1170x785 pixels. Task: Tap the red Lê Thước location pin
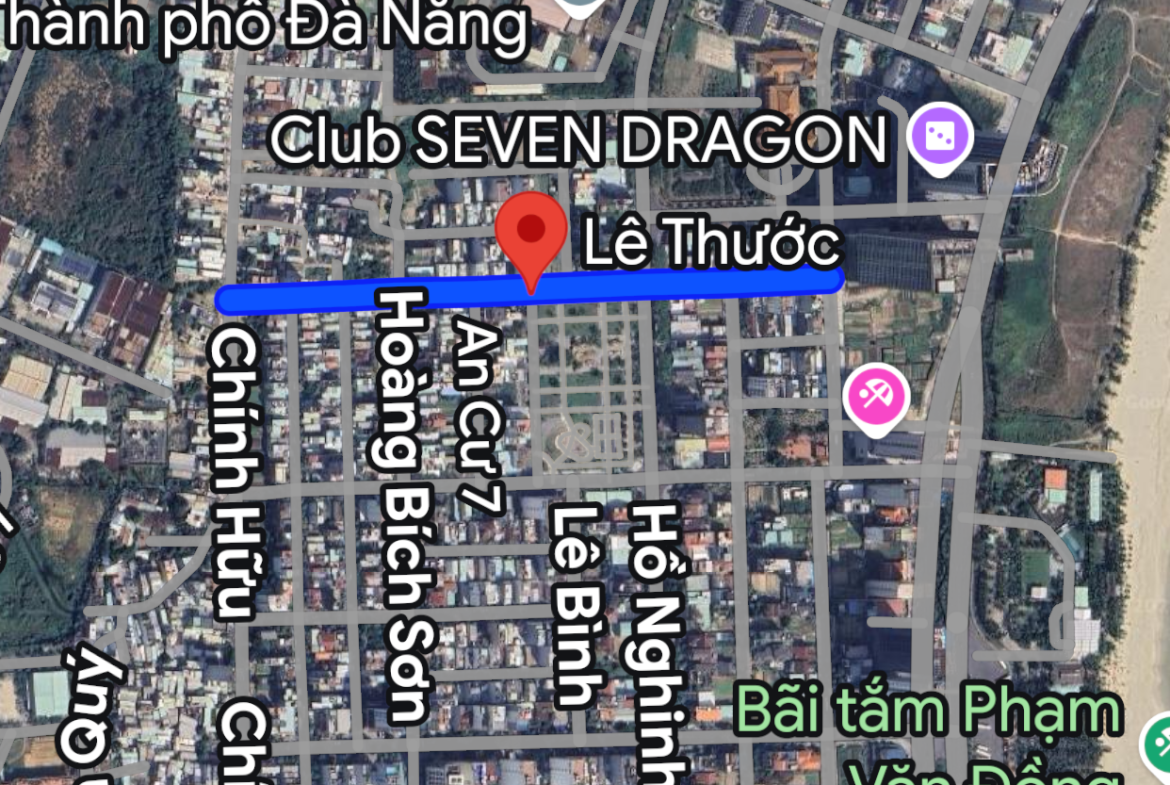click(531, 232)
